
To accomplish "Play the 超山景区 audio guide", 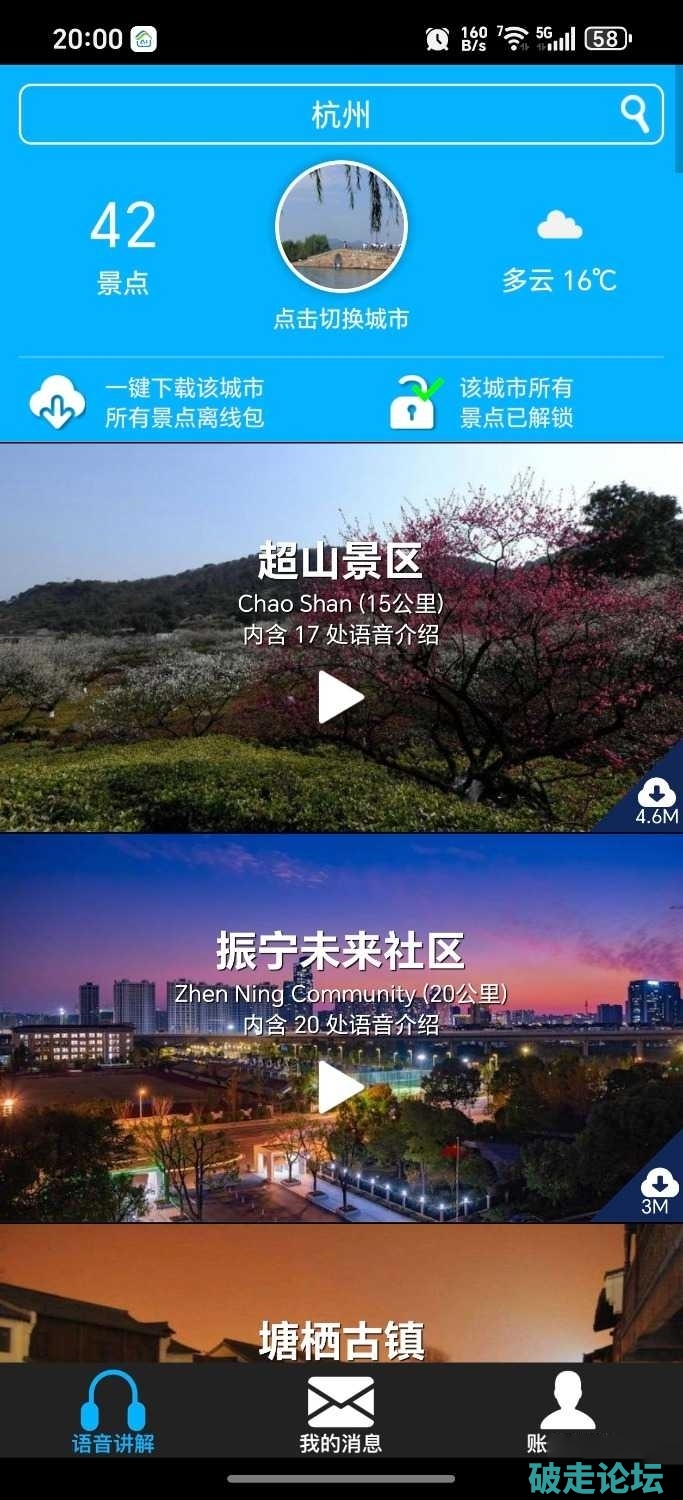I will [x=340, y=697].
